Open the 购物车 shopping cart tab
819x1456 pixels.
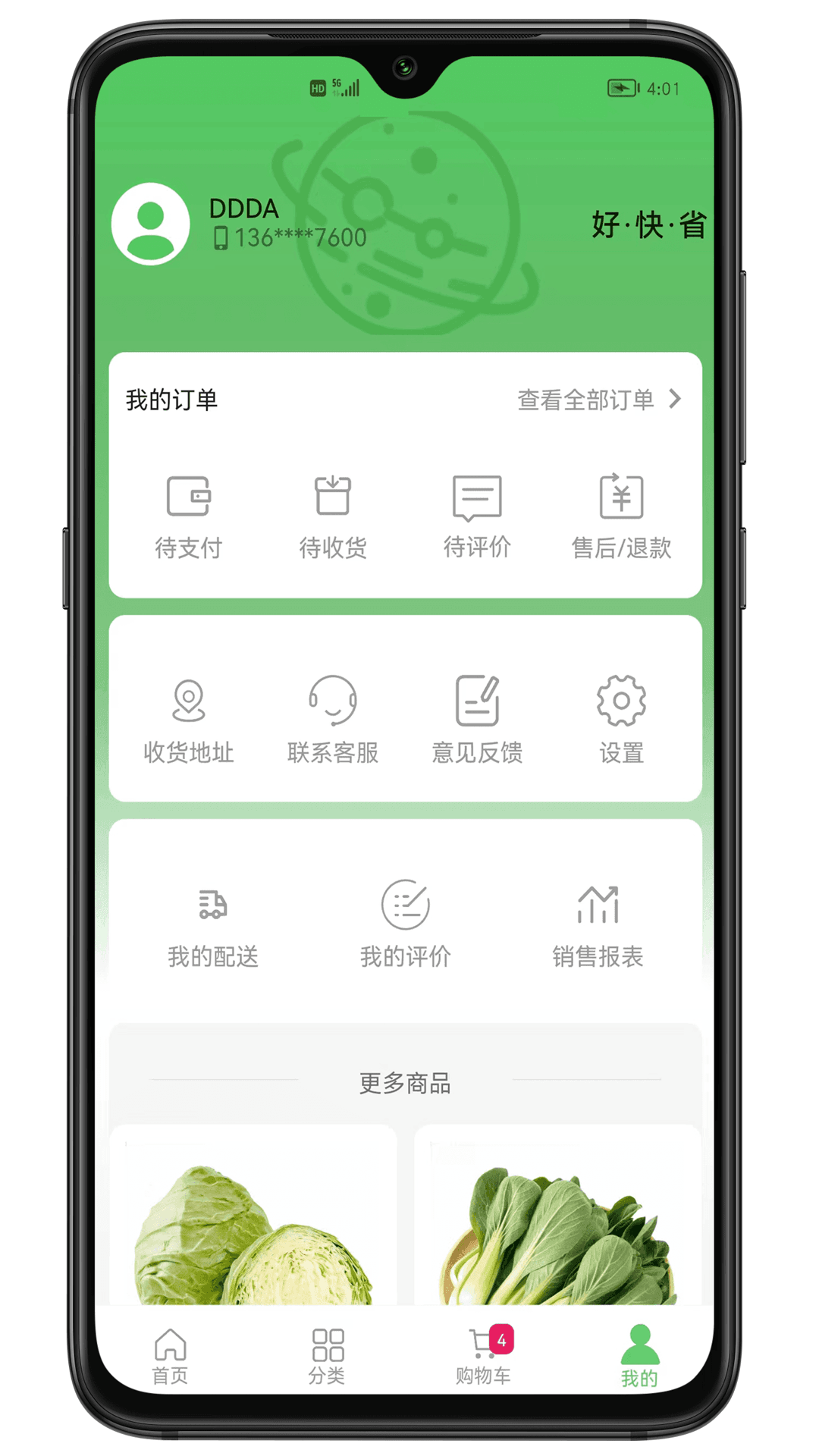(483, 1356)
